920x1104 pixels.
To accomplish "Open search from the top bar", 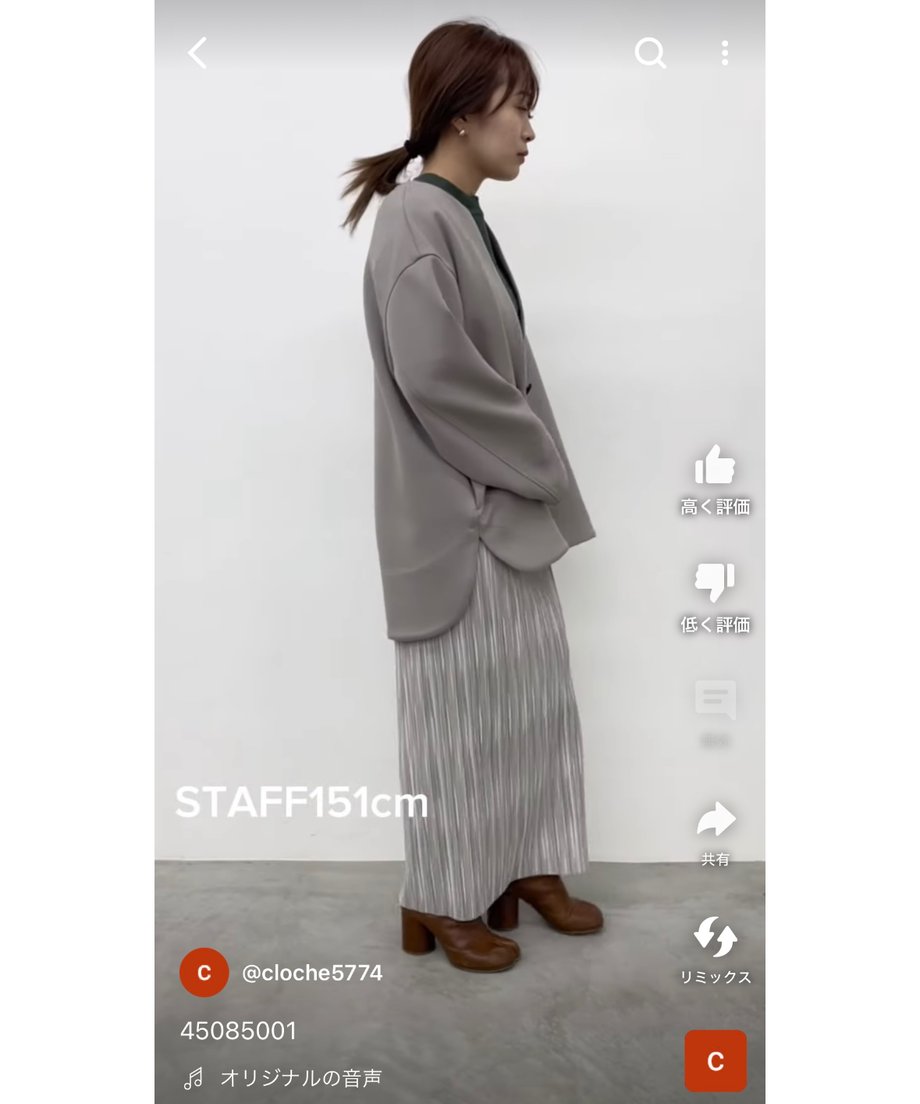I will [650, 53].
